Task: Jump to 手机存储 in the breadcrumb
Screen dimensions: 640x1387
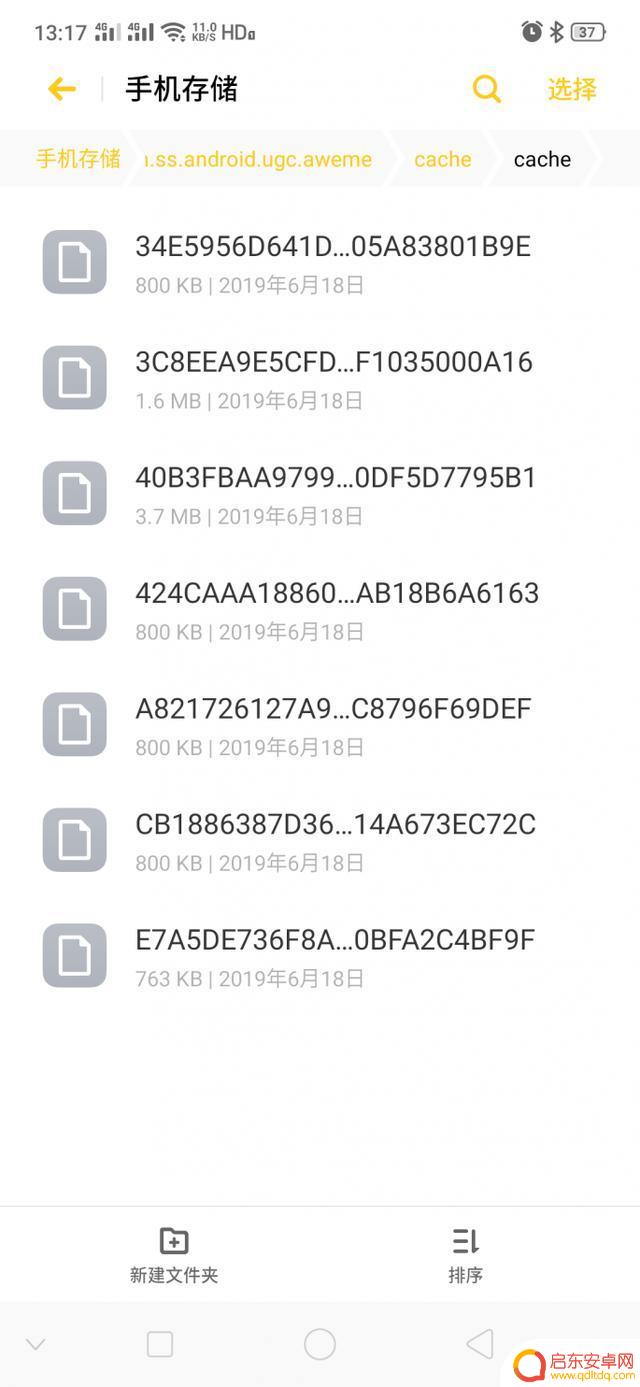Action: 78,159
